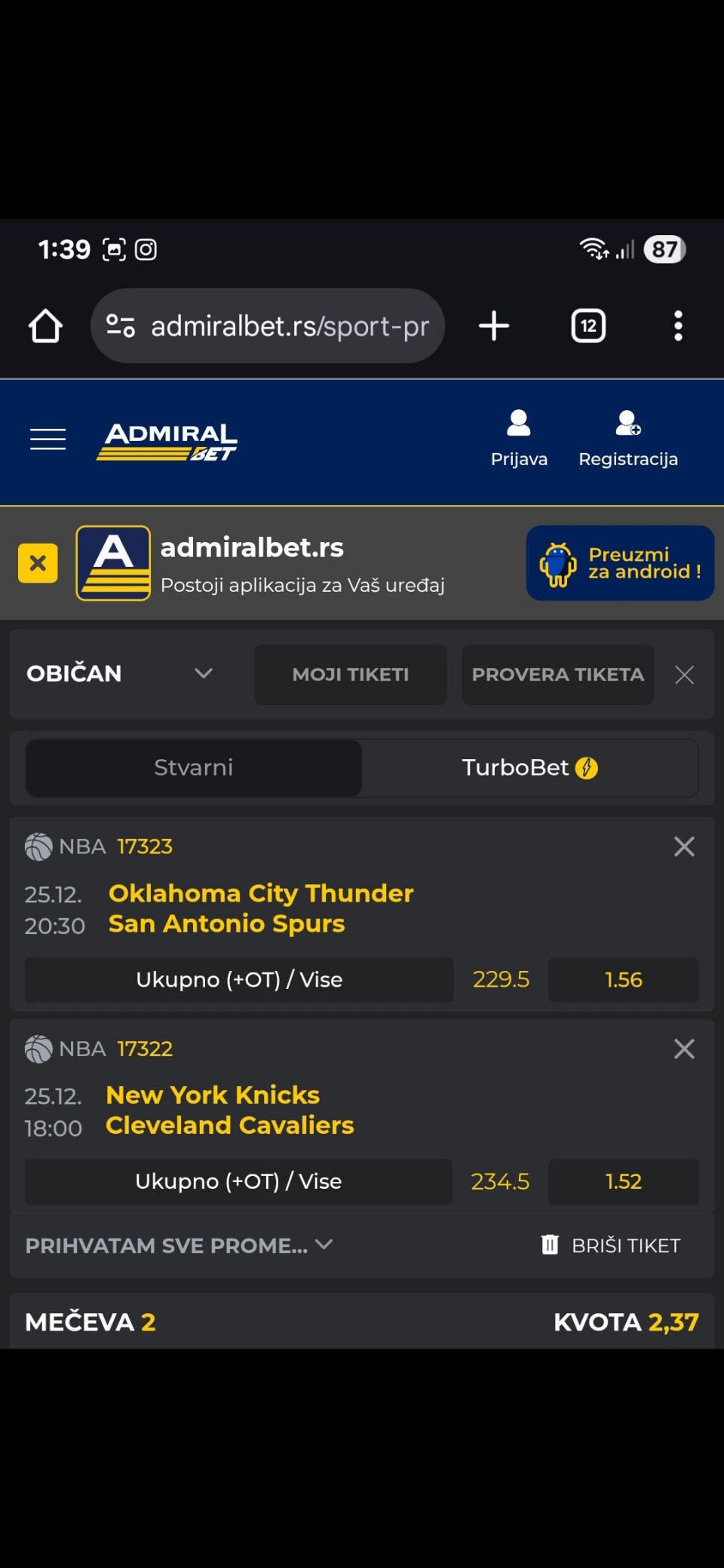Open a new browser tab
The image size is (724, 1568).
(x=494, y=326)
